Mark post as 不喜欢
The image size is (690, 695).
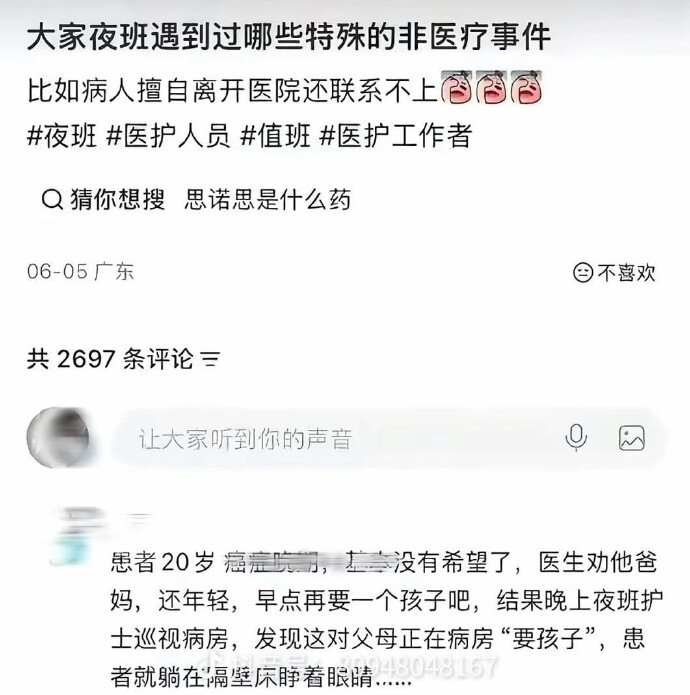(x=614, y=273)
